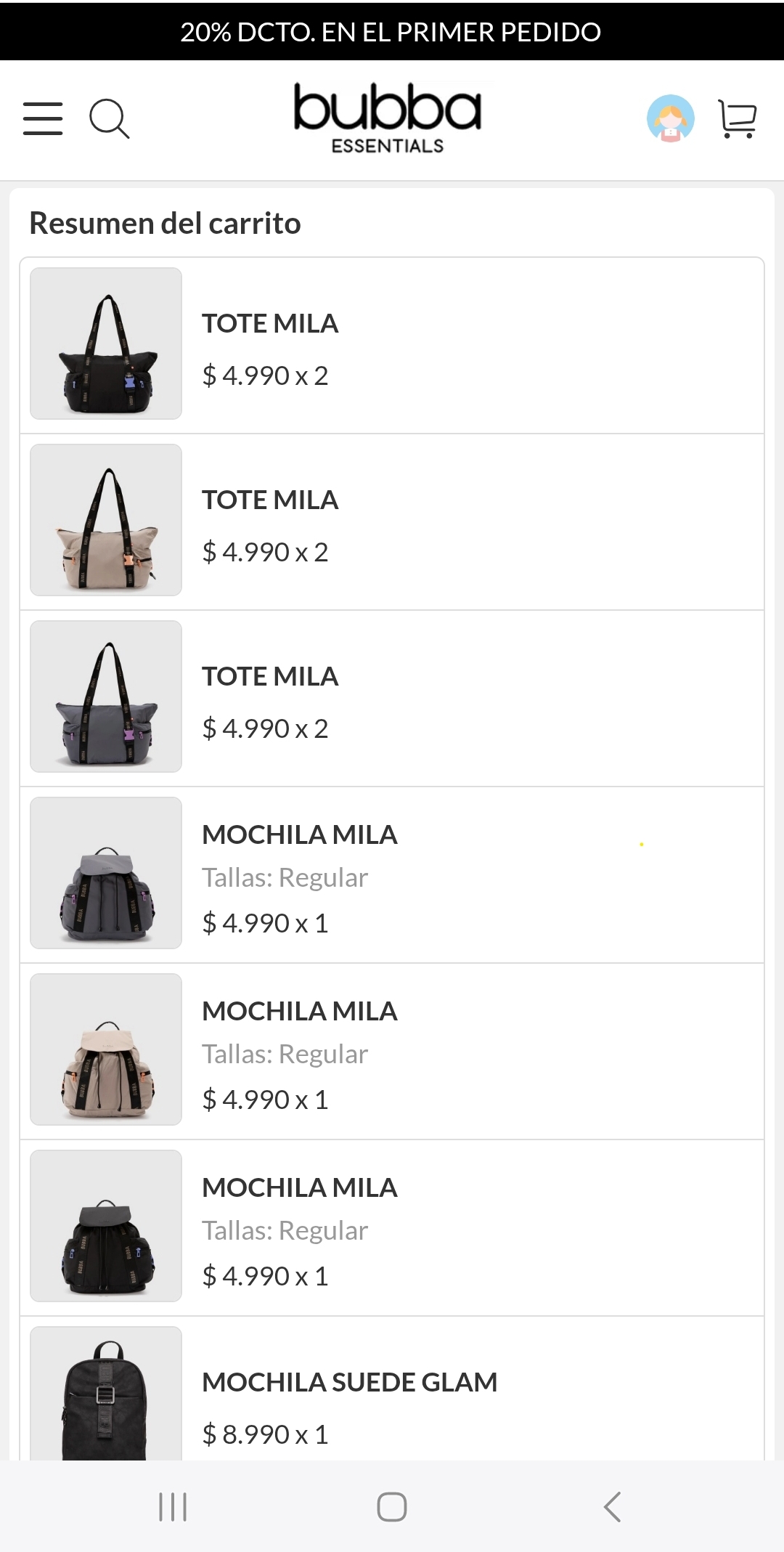
Task: Open the beige Mochila Mila item
Action: coord(392,1052)
